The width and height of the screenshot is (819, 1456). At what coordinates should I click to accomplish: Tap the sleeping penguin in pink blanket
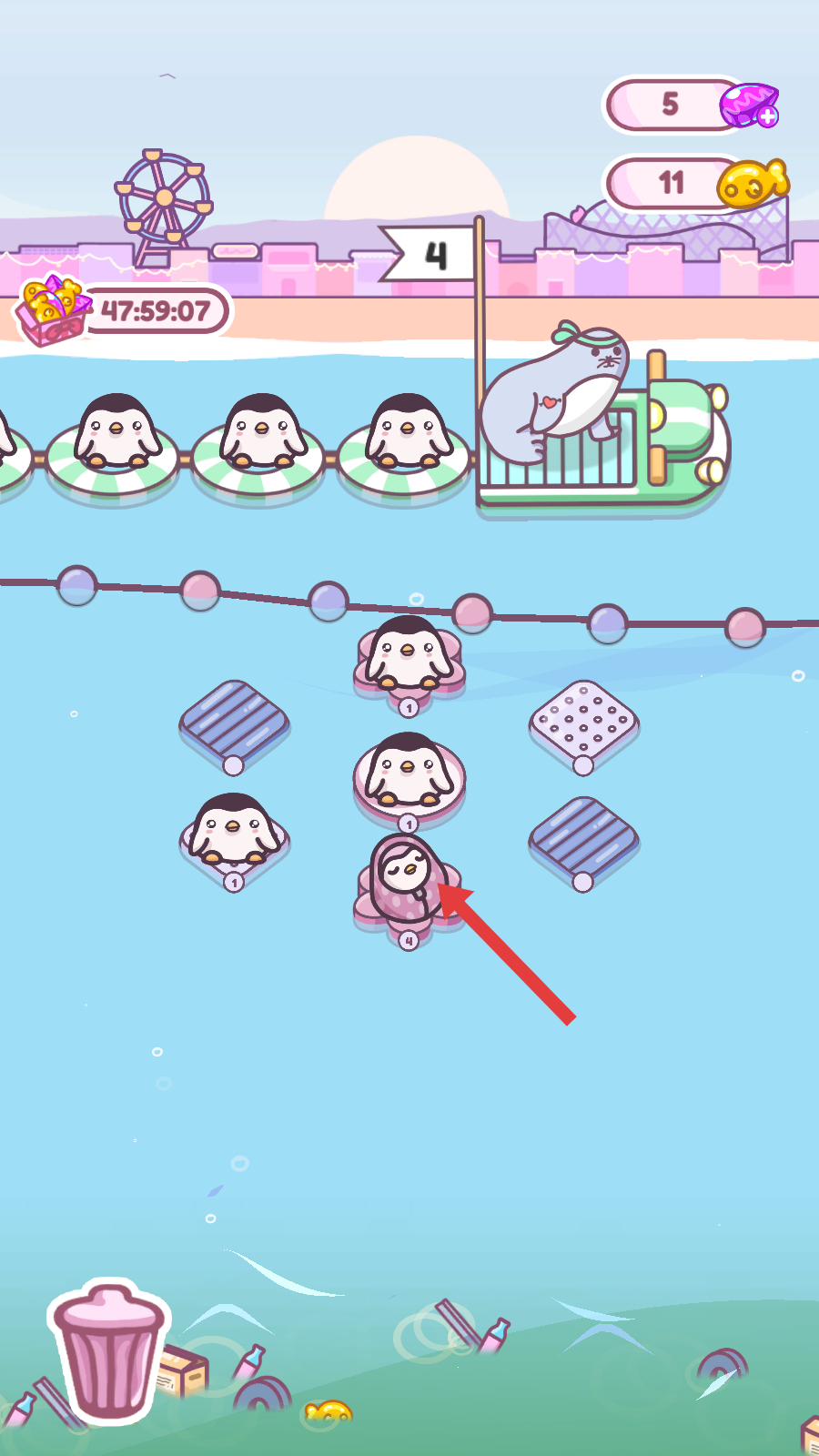[x=405, y=878]
